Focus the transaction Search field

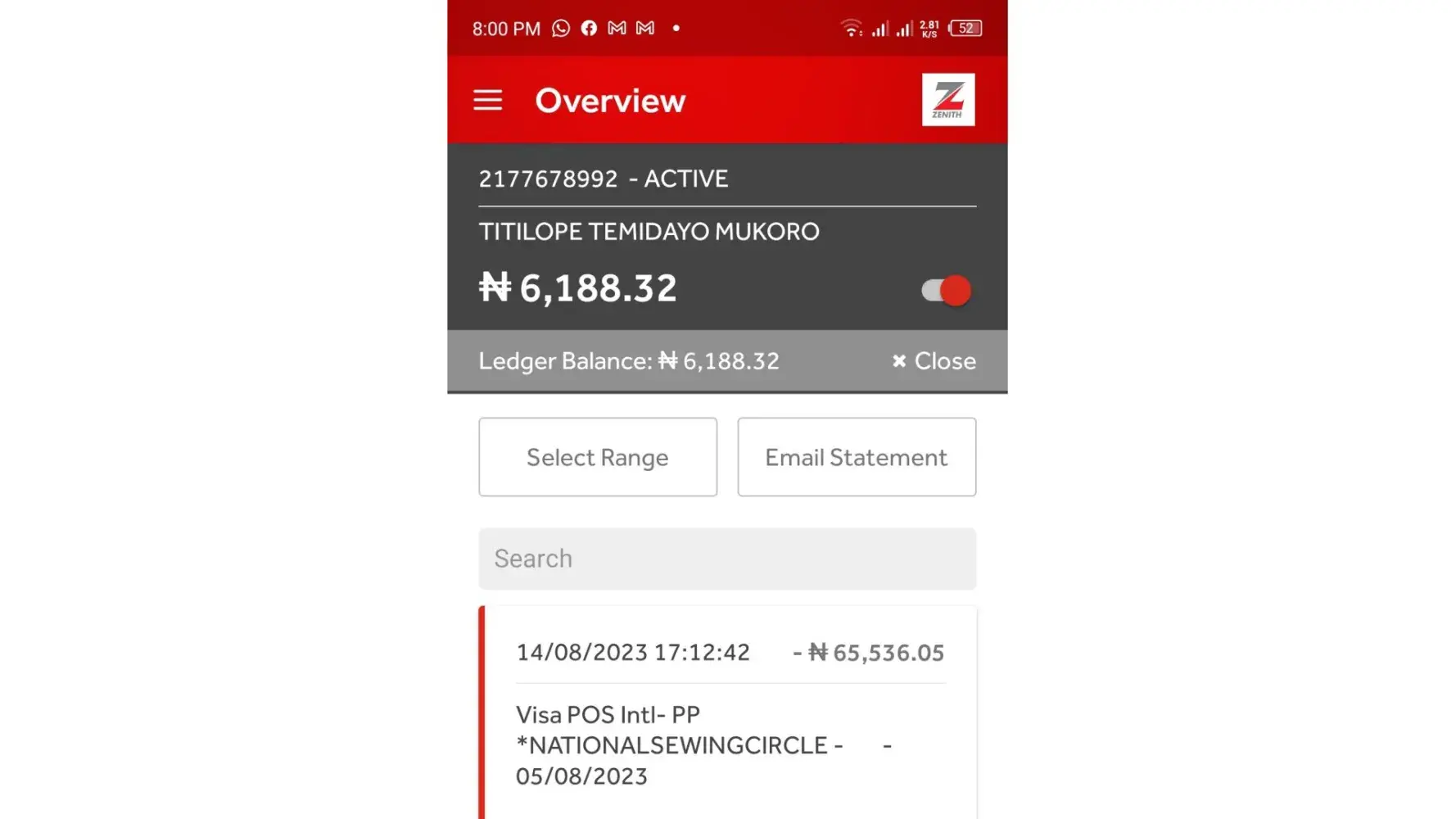click(x=727, y=559)
